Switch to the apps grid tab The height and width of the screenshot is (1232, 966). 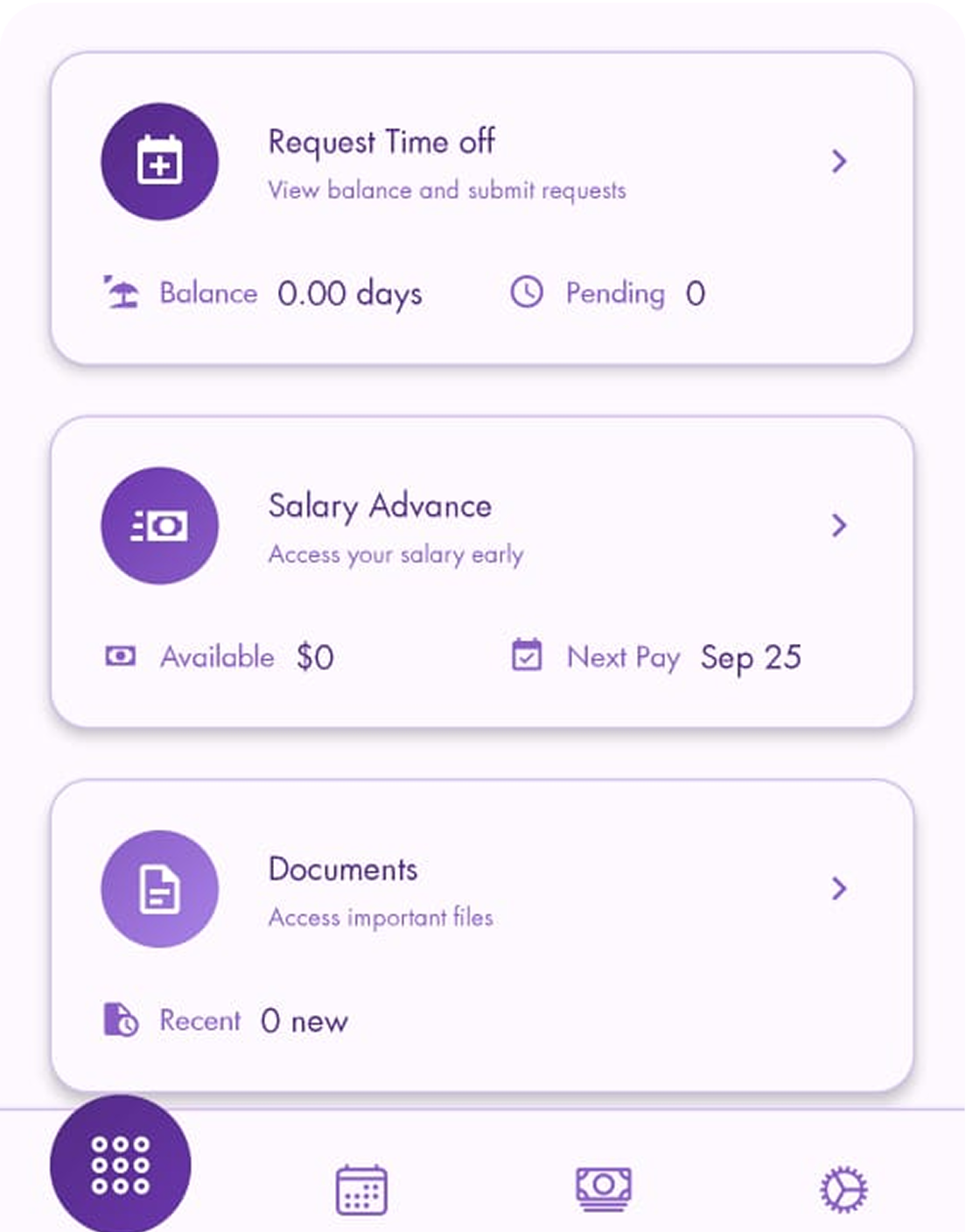[121, 1165]
